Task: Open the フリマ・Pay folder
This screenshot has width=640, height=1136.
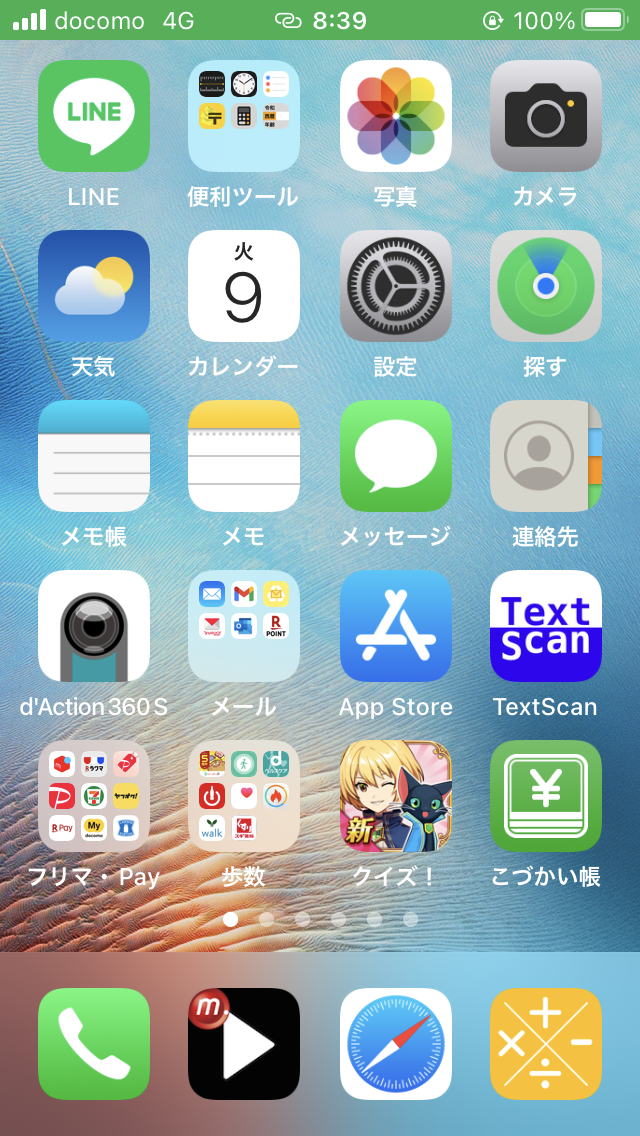Action: coord(94,796)
